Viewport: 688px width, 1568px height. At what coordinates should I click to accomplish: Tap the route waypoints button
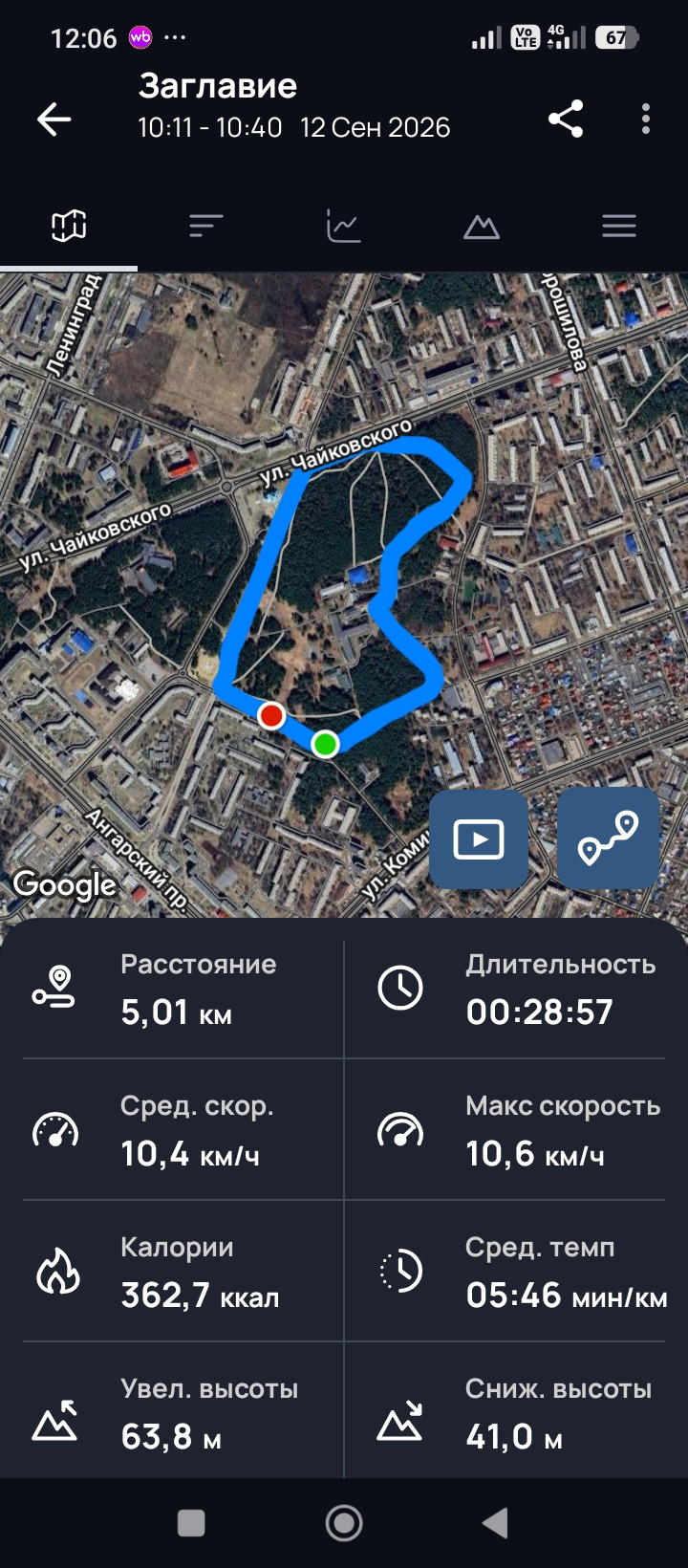coord(609,838)
